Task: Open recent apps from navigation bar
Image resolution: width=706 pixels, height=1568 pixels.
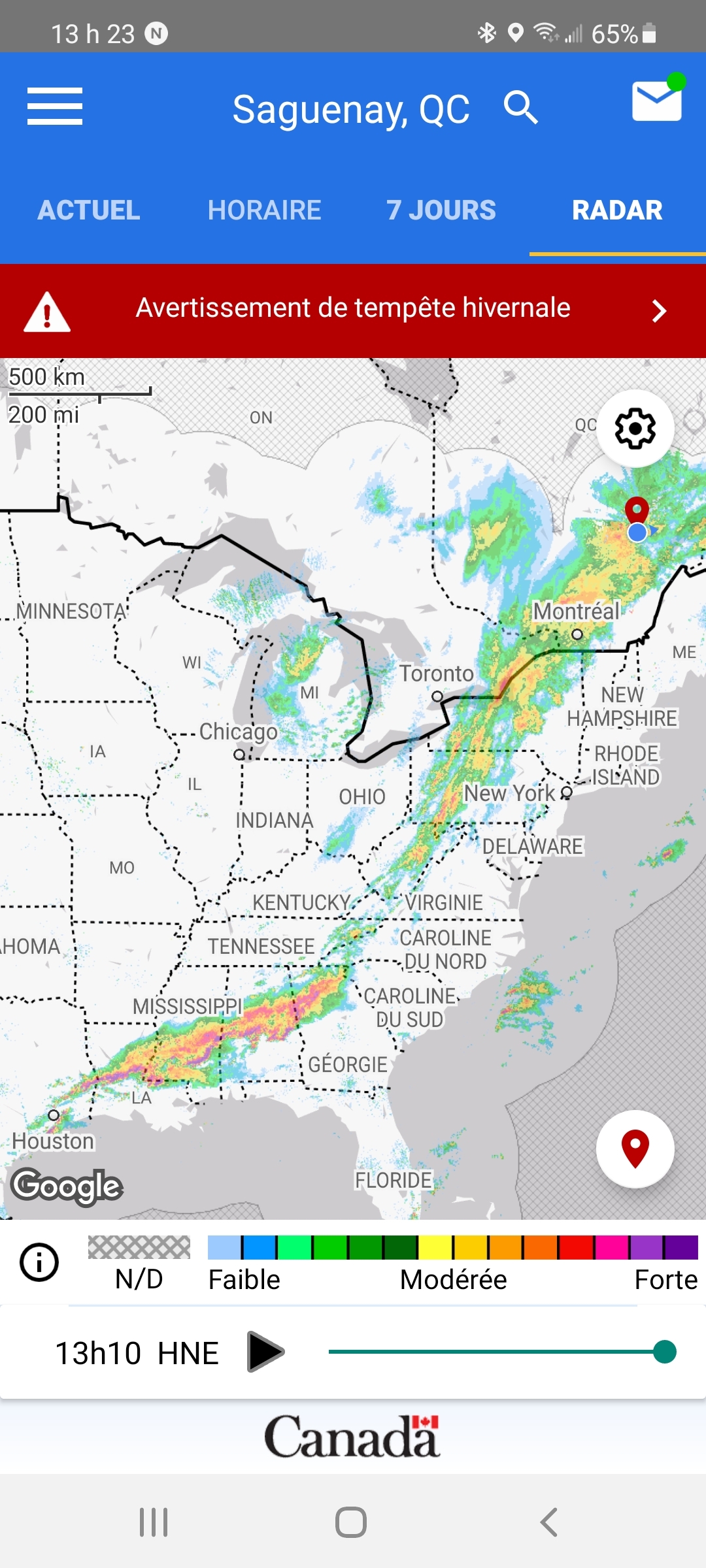Action: coord(154,1522)
